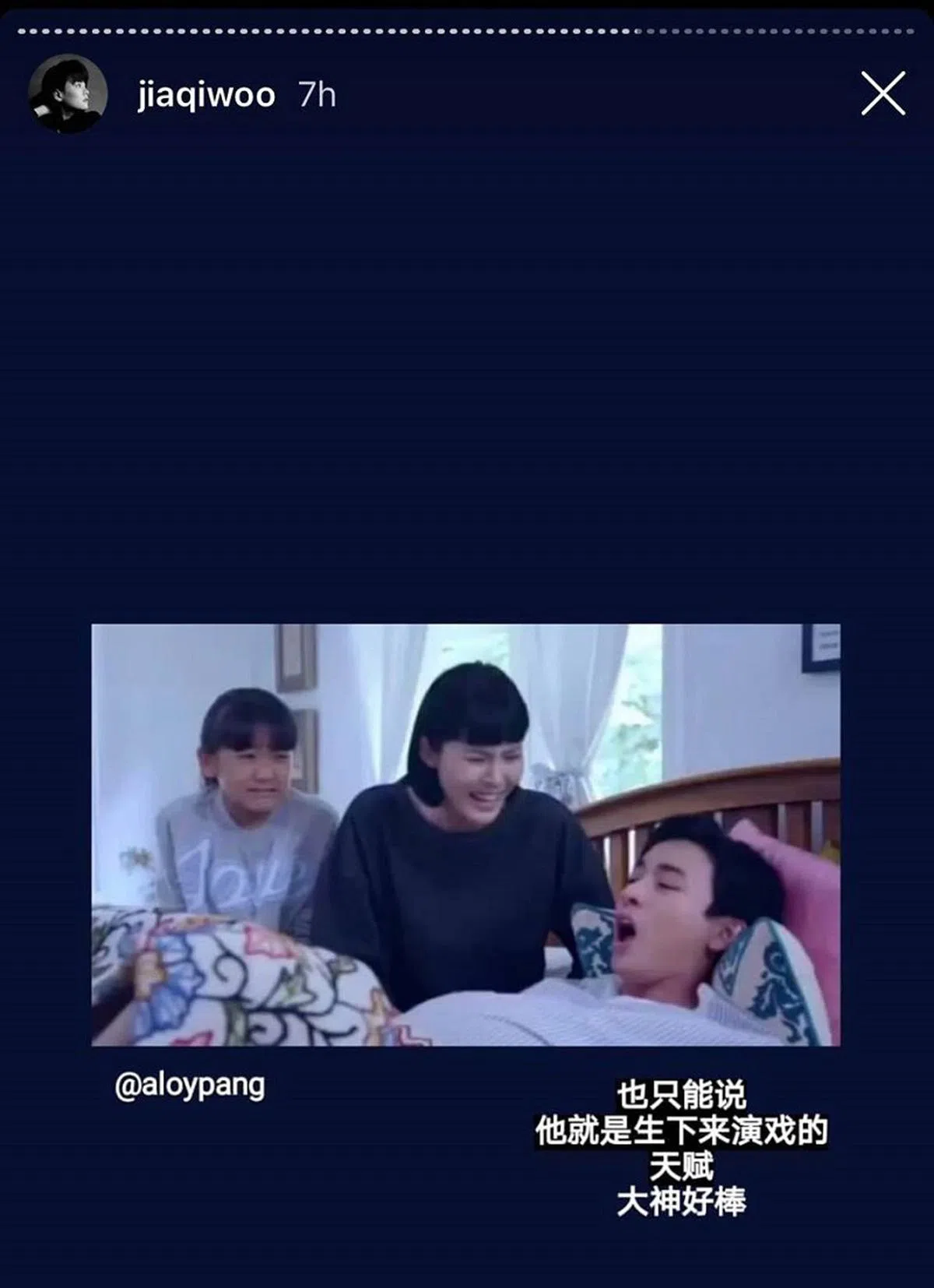Open the jiaqiwoo username link
This screenshot has width=934, height=1288.
click(206, 95)
